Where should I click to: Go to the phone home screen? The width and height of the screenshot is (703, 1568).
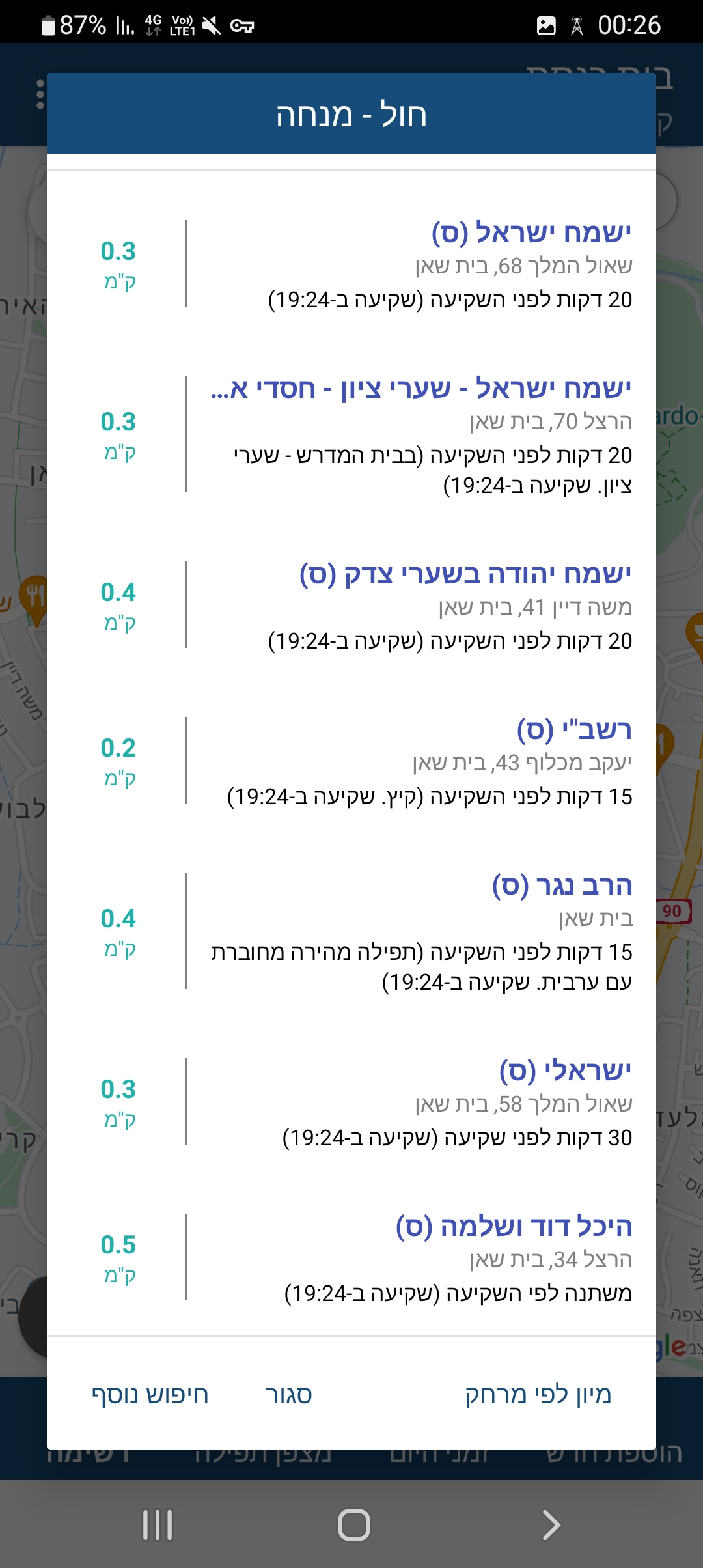coord(353,1525)
